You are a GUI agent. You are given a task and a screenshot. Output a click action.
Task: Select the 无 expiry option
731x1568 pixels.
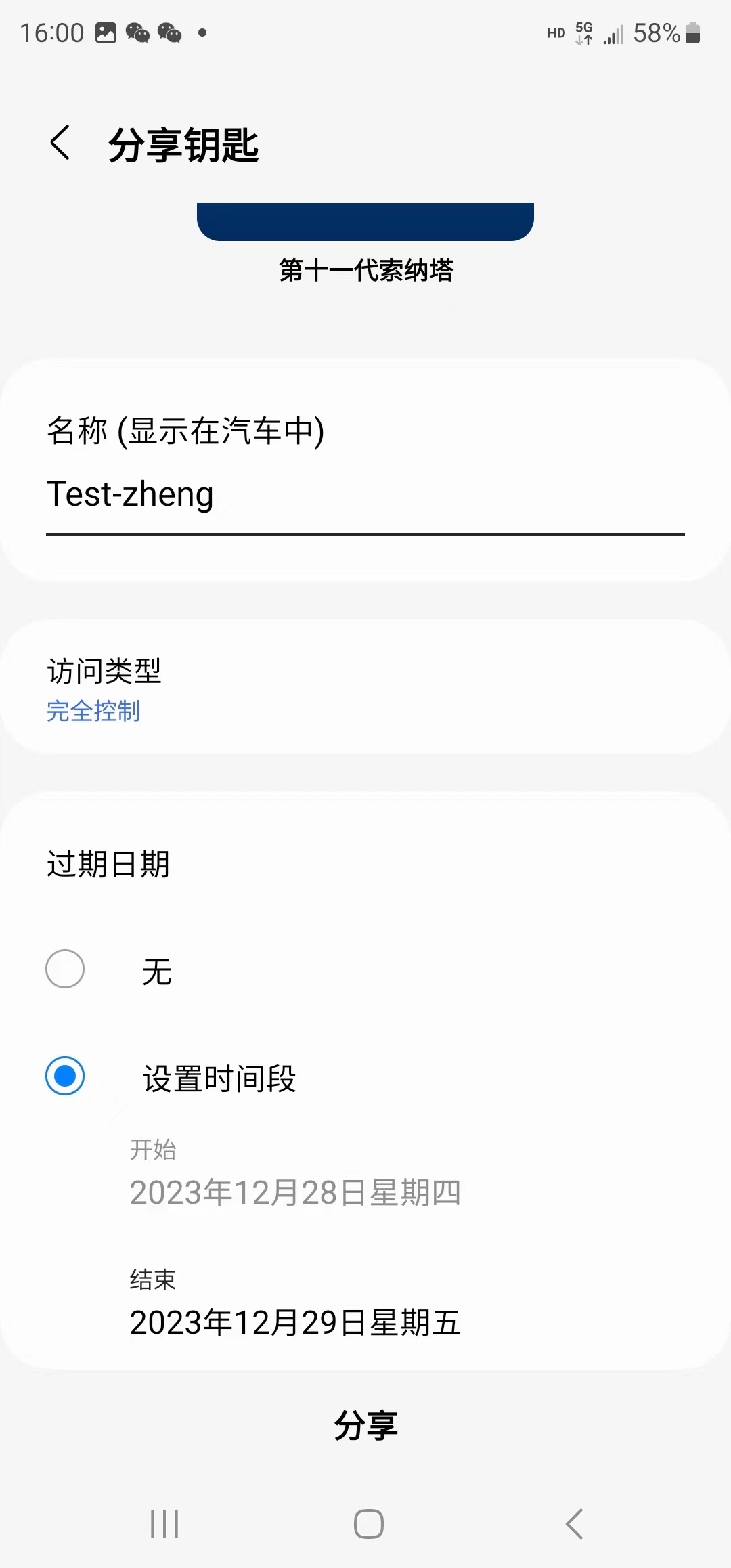click(x=65, y=970)
